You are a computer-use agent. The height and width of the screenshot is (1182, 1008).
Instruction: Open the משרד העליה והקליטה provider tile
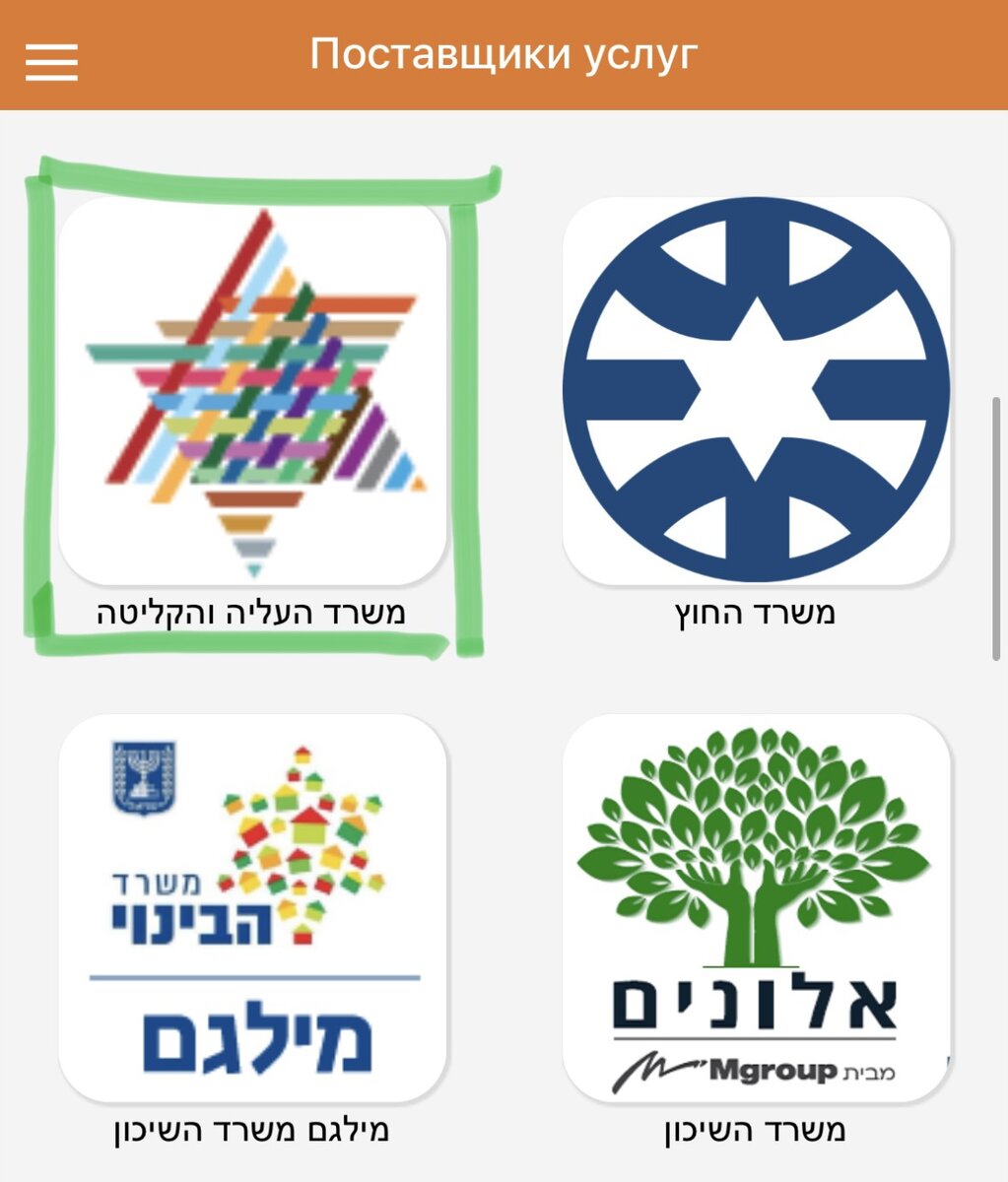click(252, 392)
